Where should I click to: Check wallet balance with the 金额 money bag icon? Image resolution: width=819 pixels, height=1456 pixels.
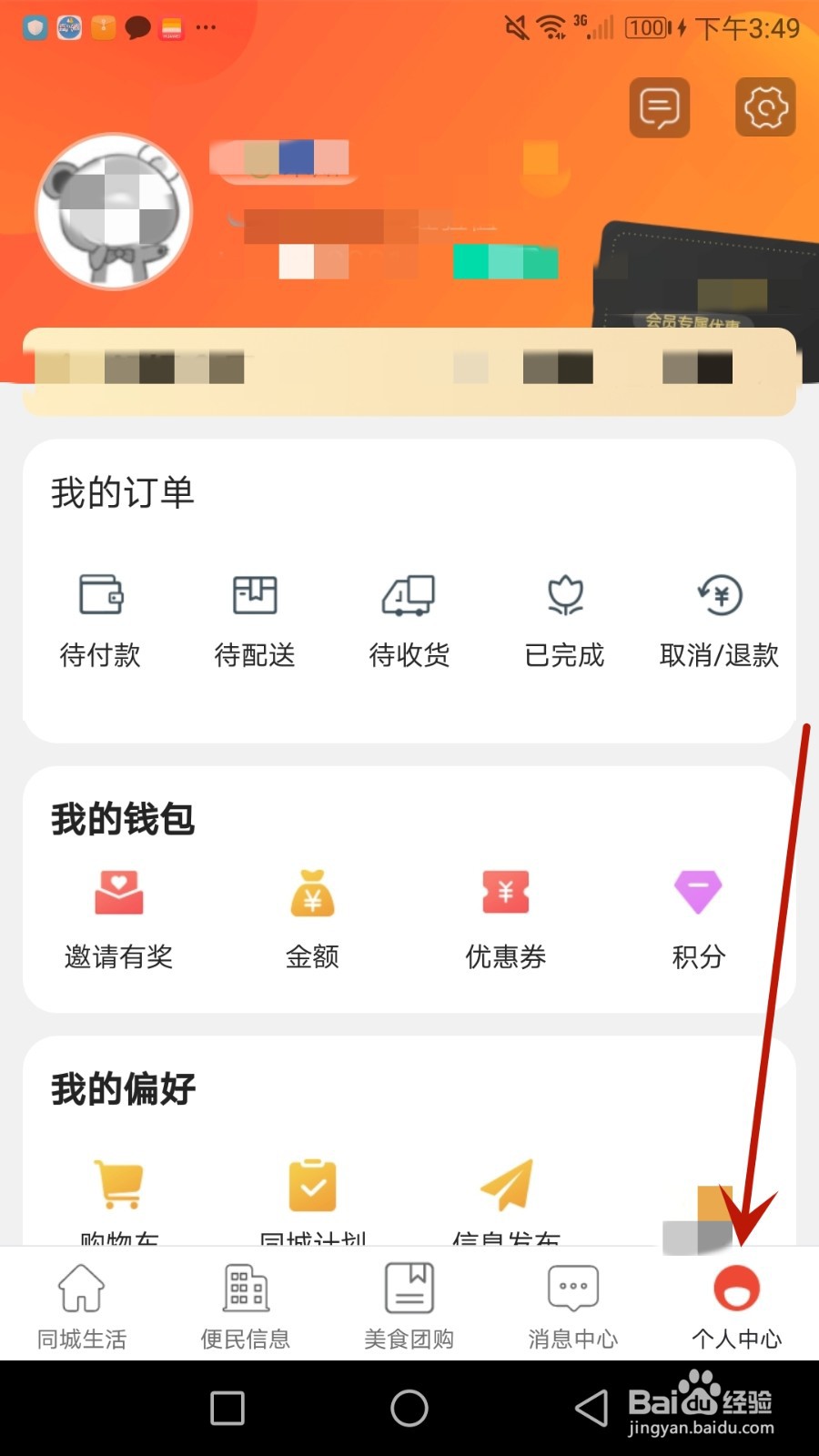tap(312, 915)
